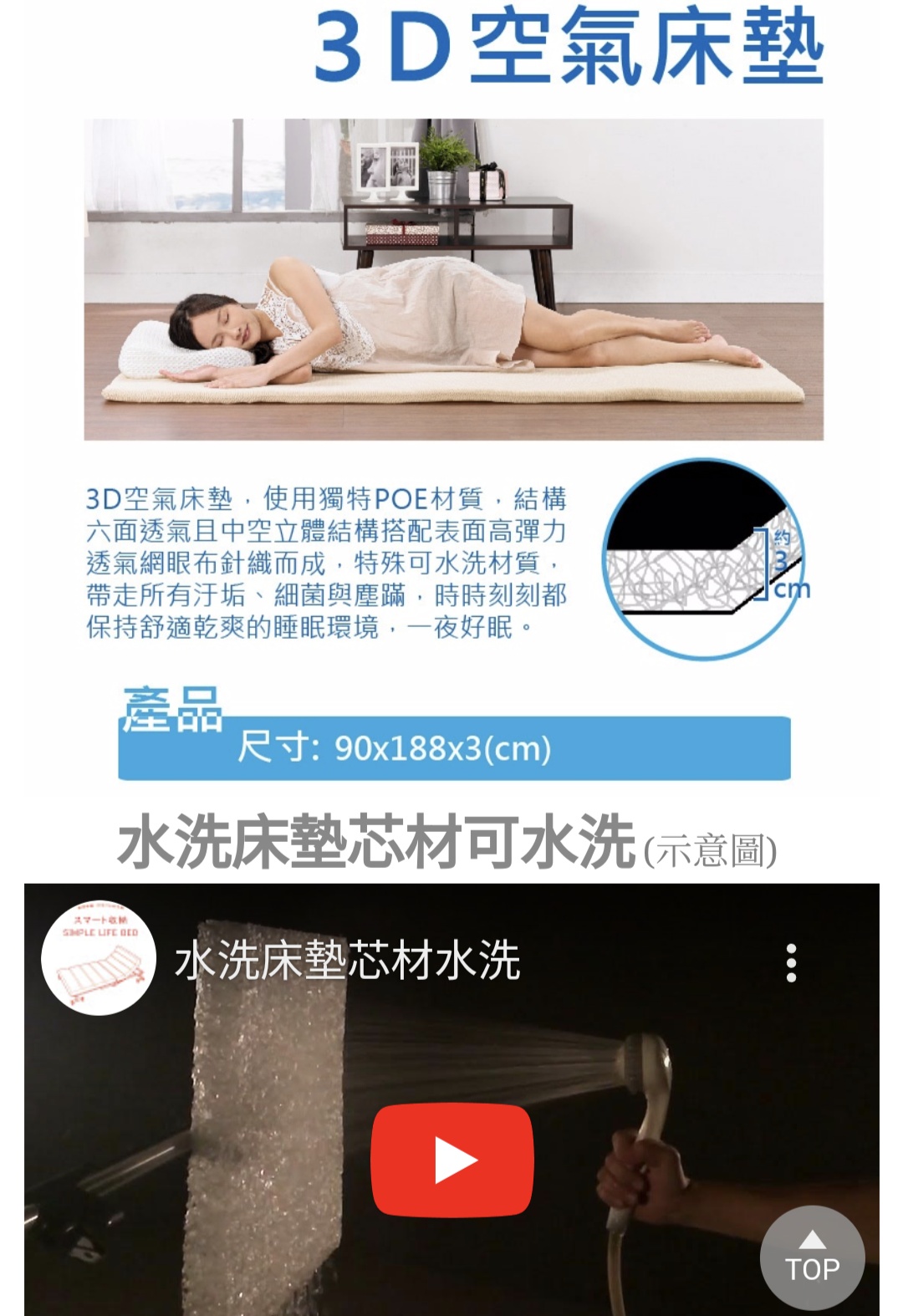Play the 水洗床墊芯材水洗 video

click(x=452, y=1159)
